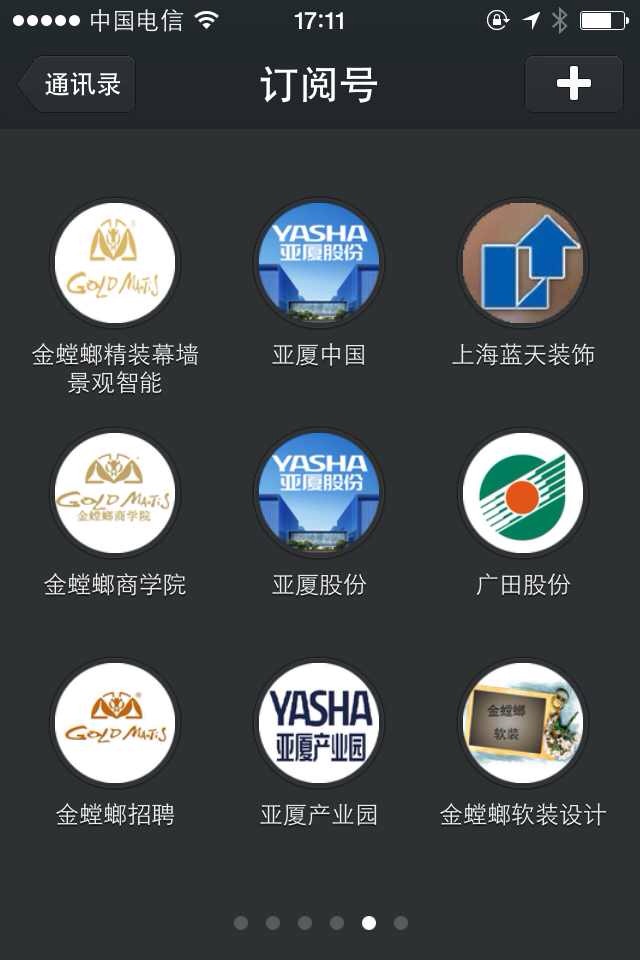View the 亚厦股份 subscription account
This screenshot has width=640, height=960.
click(319, 492)
